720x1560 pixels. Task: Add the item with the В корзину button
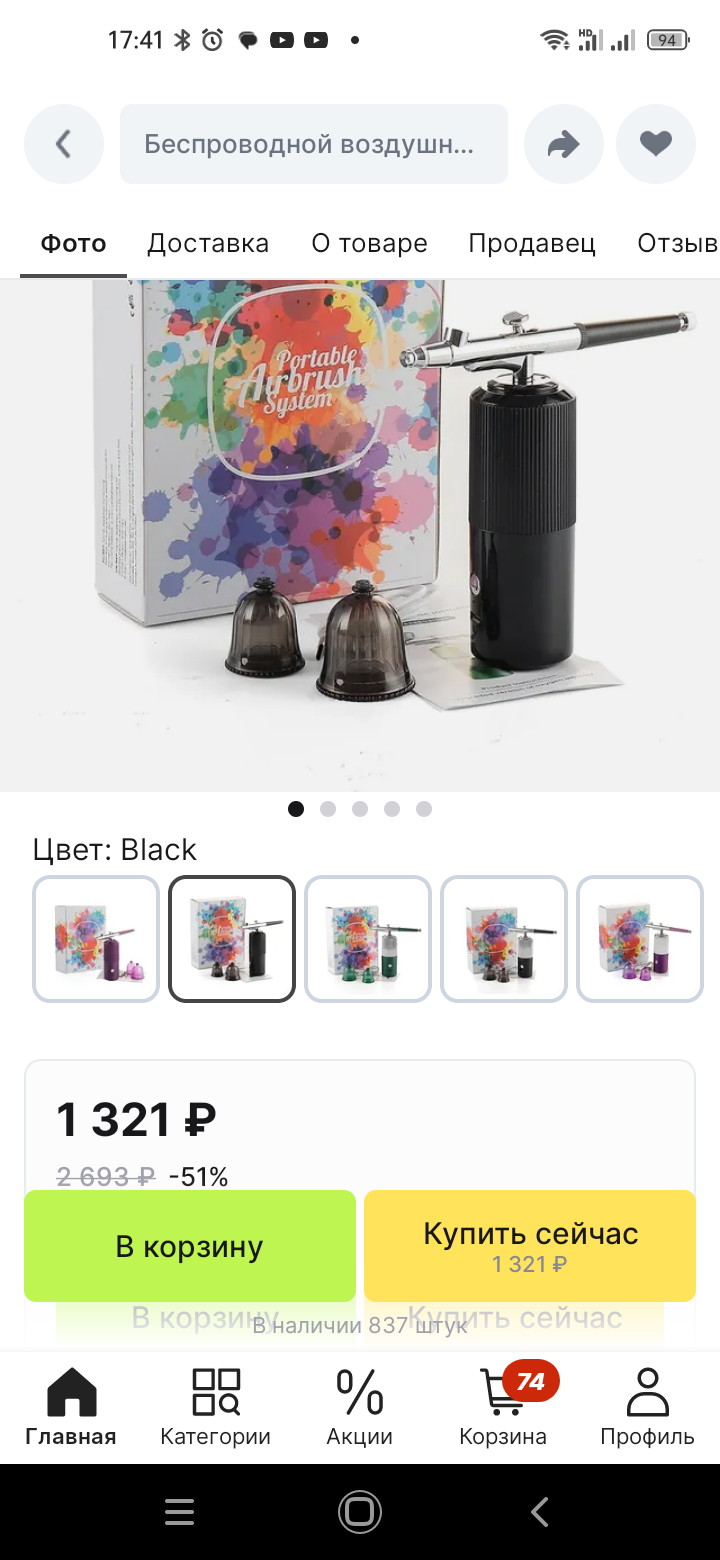coord(190,1246)
